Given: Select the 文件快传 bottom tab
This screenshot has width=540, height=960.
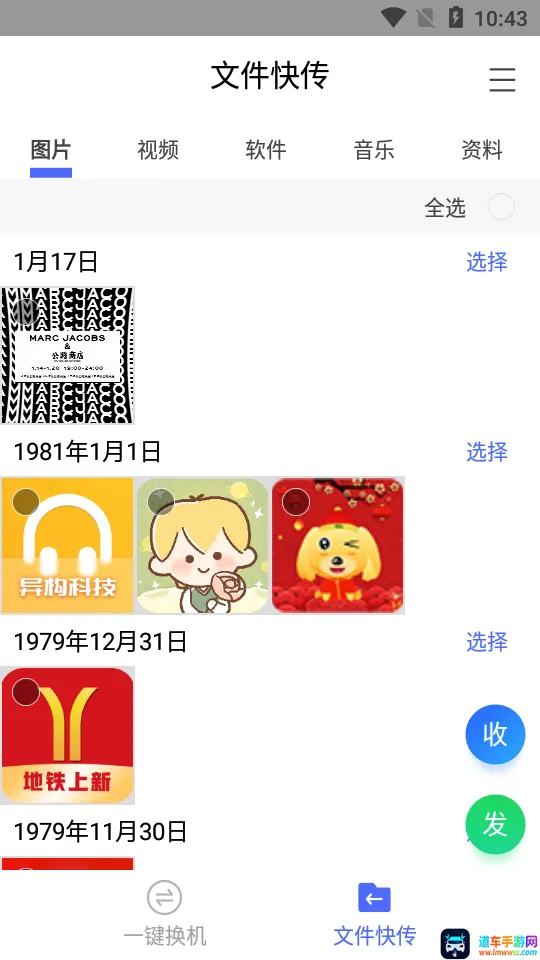Looking at the screenshot, I should [375, 913].
